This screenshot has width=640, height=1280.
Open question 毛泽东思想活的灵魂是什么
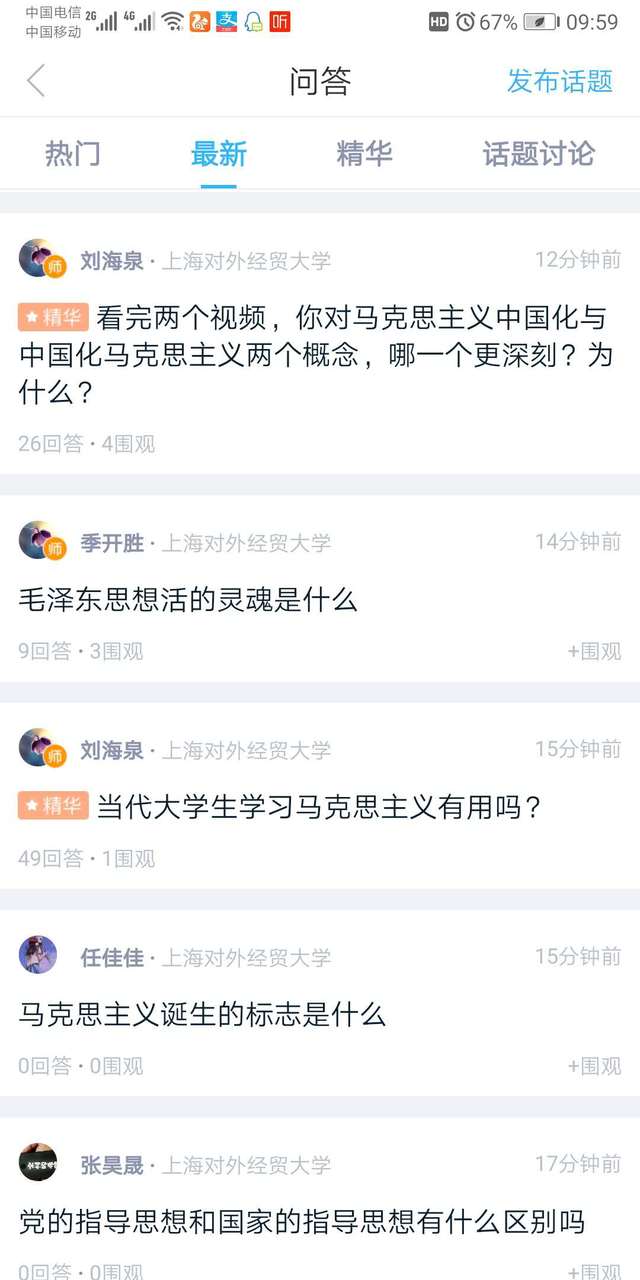[x=188, y=600]
